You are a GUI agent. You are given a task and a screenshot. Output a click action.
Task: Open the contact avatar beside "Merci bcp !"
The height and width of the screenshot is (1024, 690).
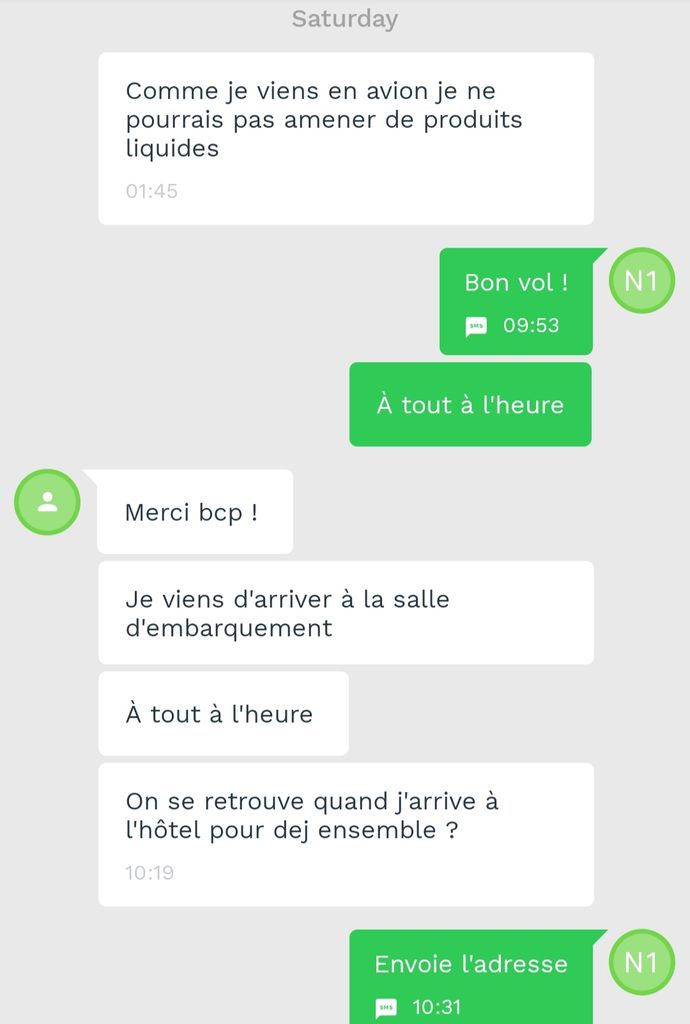coord(47,502)
